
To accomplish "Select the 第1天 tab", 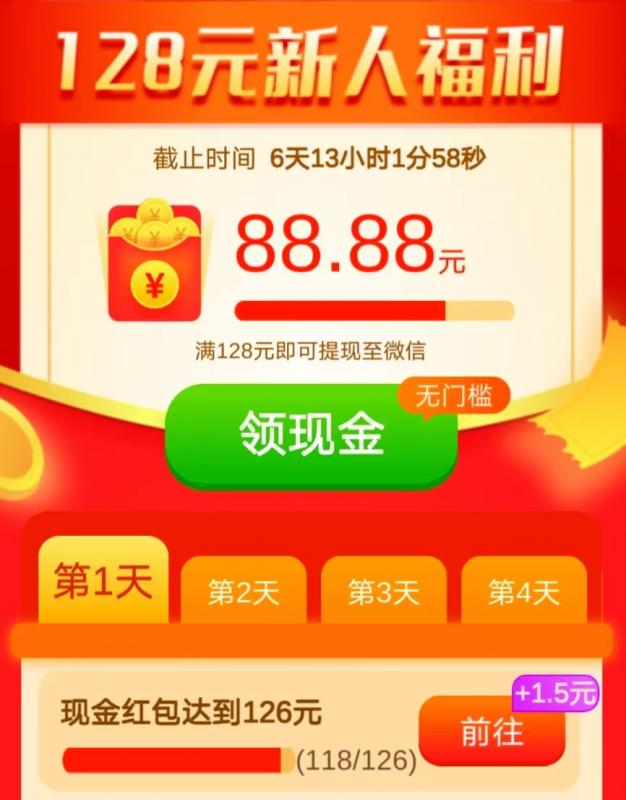I will click(x=103, y=583).
